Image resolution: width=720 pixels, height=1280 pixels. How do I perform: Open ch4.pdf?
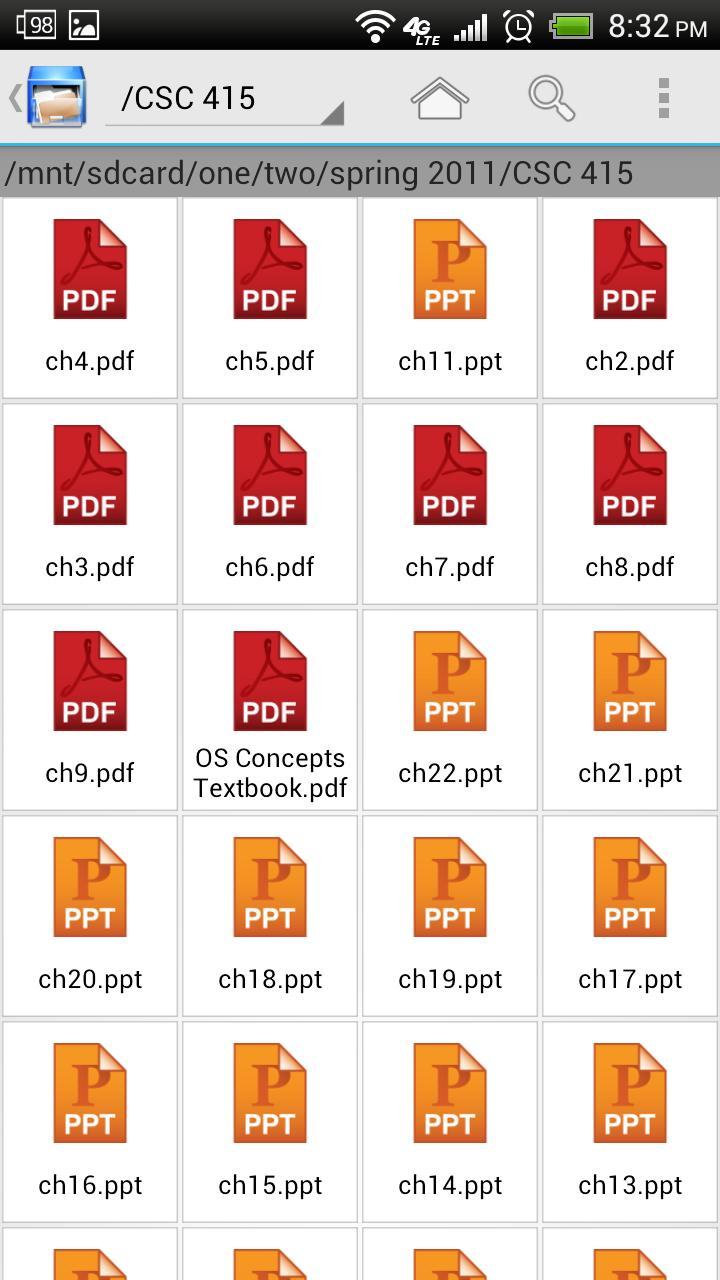[x=90, y=297]
